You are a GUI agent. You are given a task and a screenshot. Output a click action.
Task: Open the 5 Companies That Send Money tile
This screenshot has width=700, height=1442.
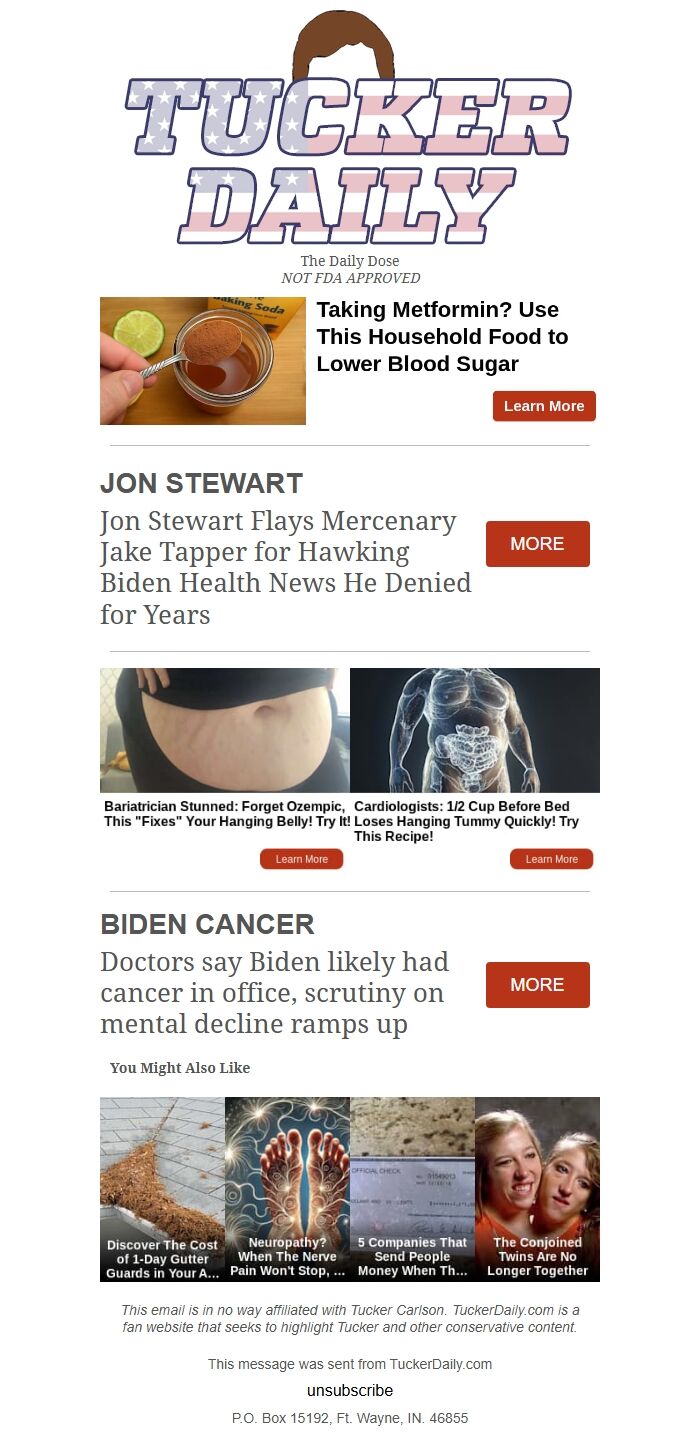point(412,1189)
